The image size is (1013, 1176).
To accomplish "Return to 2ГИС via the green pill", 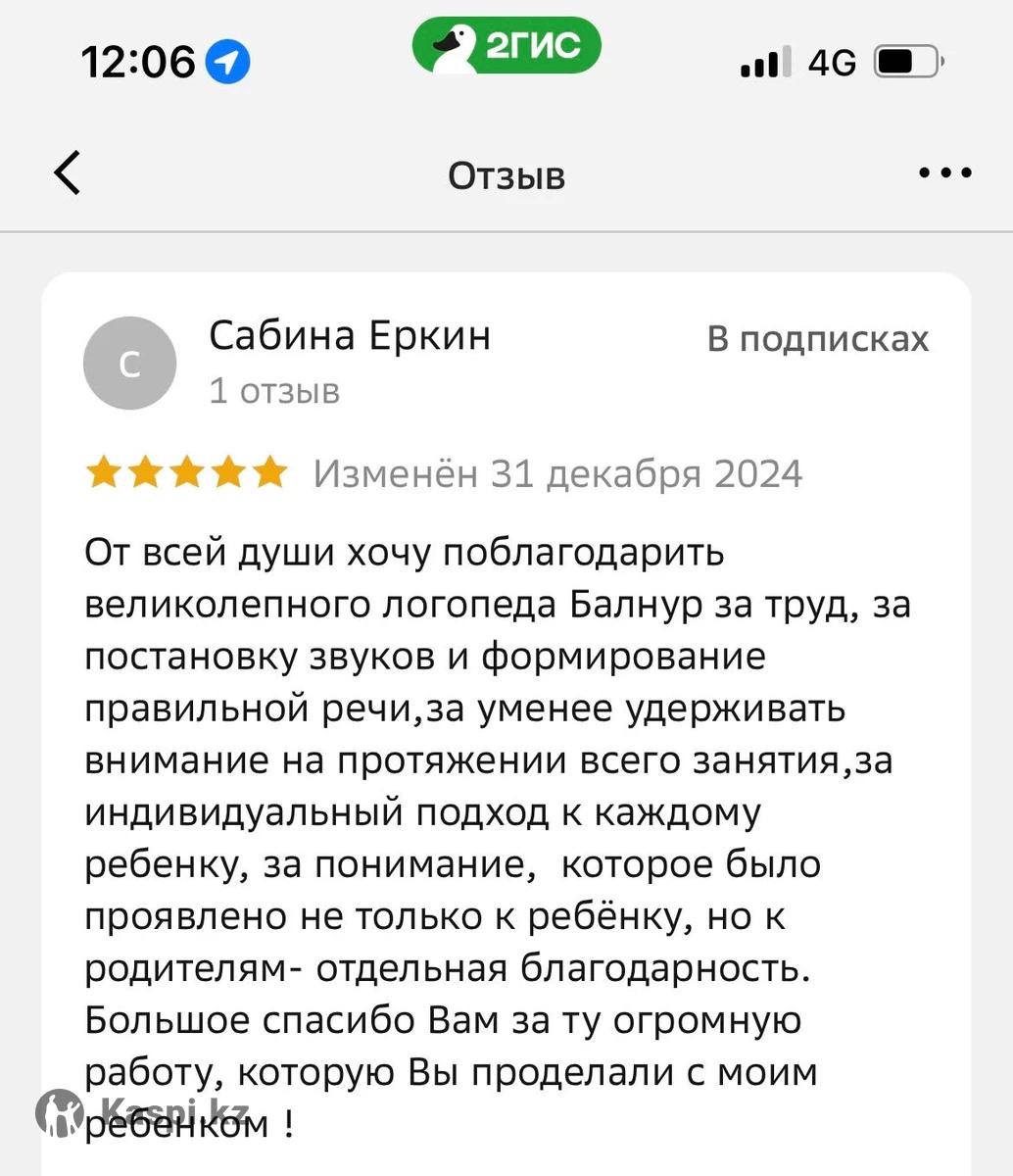I will point(506,46).
